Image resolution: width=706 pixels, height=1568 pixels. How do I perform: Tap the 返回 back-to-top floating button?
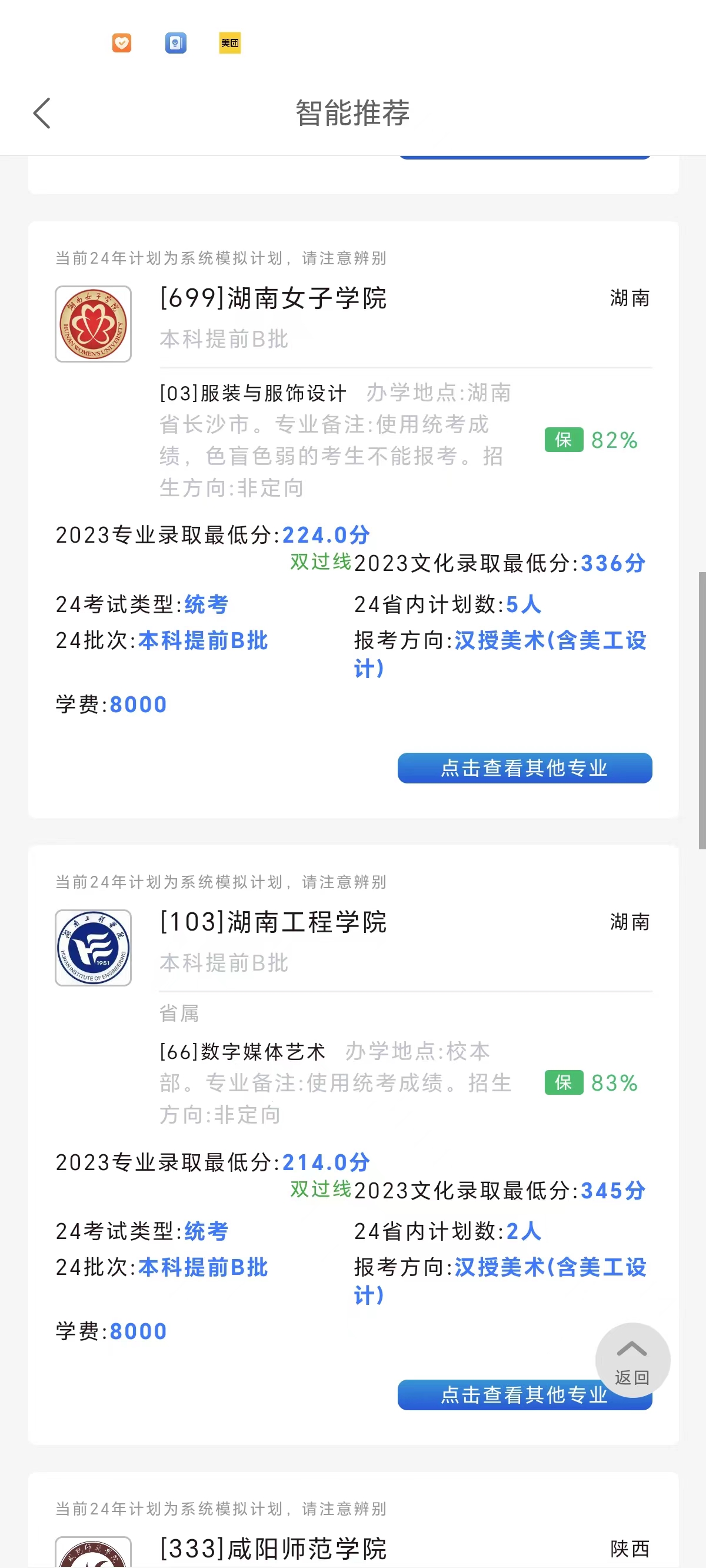point(632,1360)
